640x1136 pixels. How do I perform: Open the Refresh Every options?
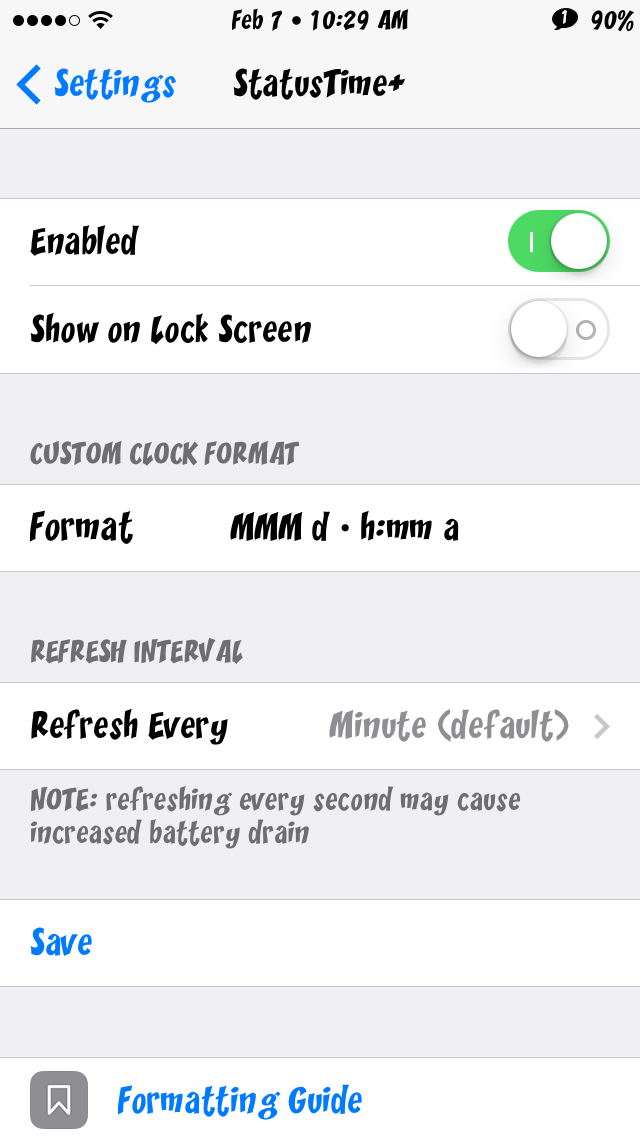pos(320,726)
